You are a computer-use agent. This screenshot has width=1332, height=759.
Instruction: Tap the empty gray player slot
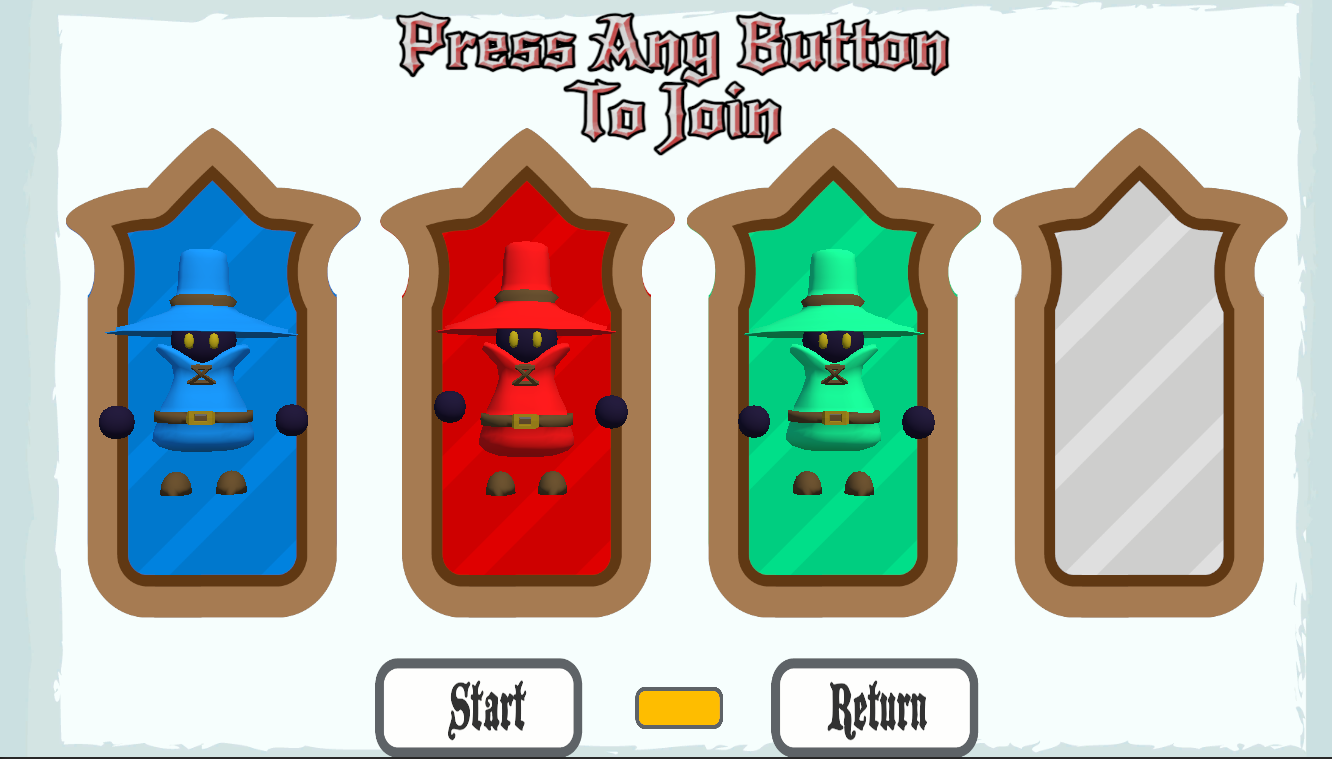[x=1139, y=390]
